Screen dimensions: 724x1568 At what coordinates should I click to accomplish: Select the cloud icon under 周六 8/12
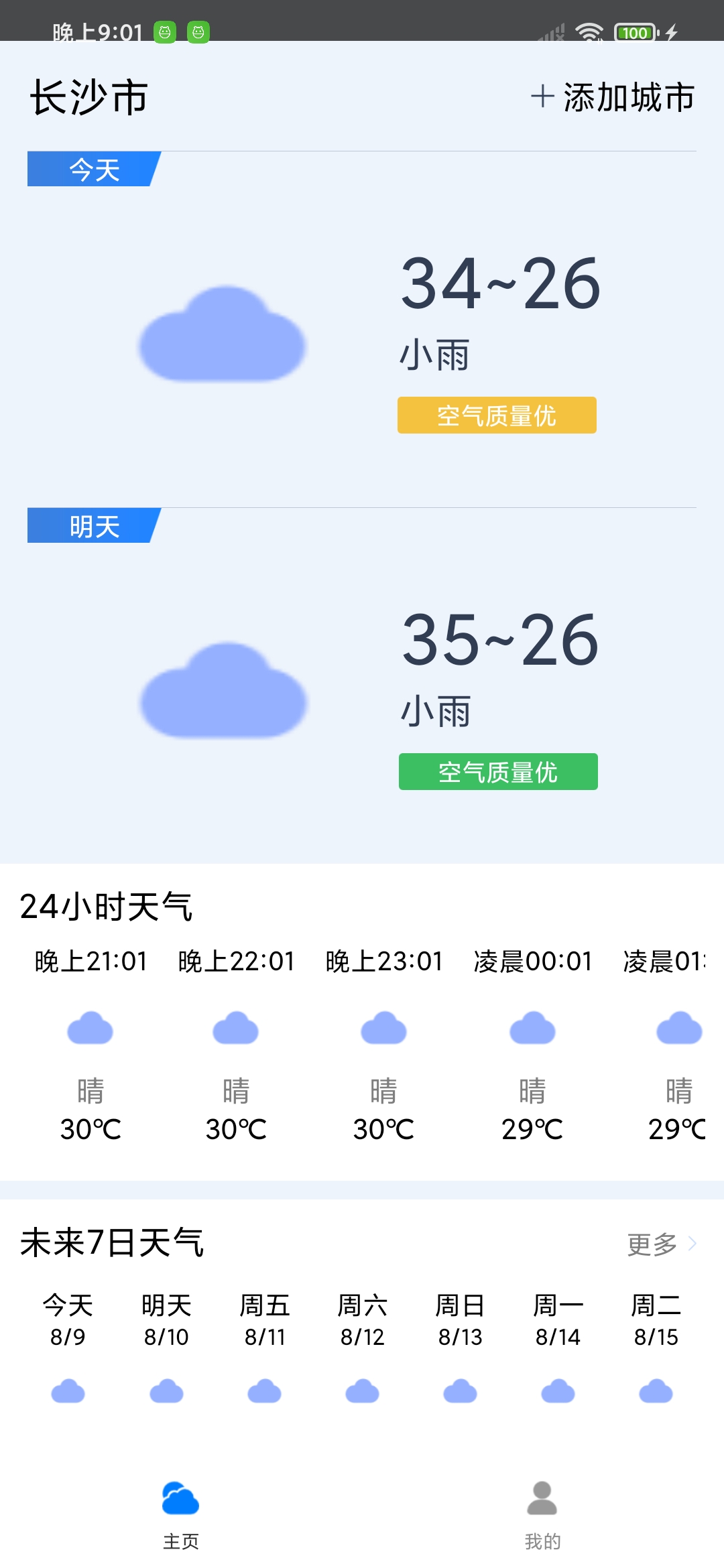pyautogui.click(x=362, y=1390)
